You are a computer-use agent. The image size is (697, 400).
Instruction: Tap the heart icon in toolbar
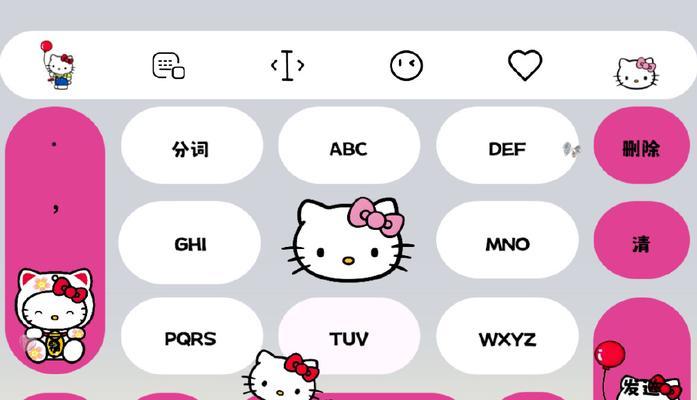(x=525, y=66)
